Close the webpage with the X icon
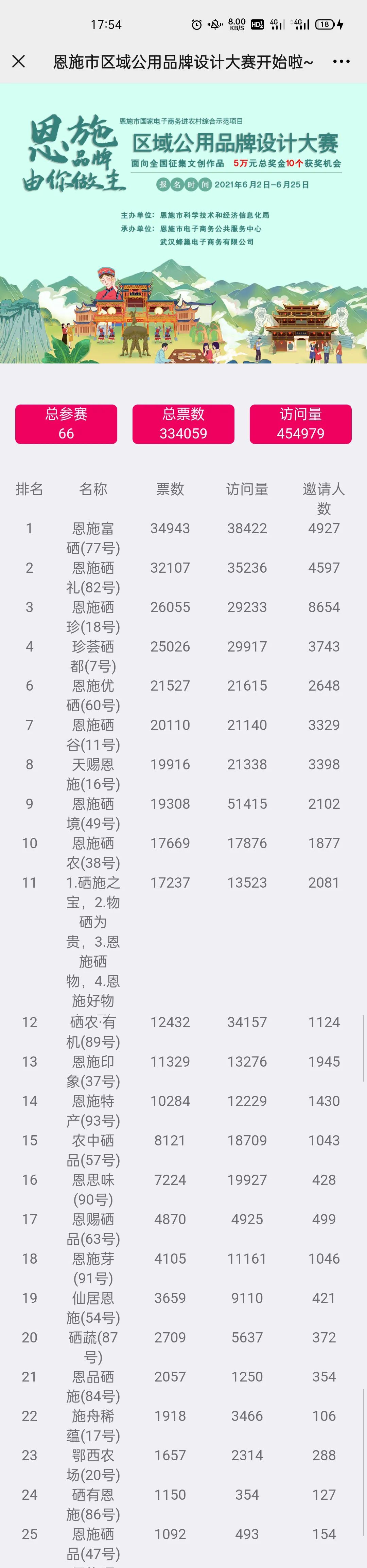Viewport: 367px width, 1568px height. [19, 61]
